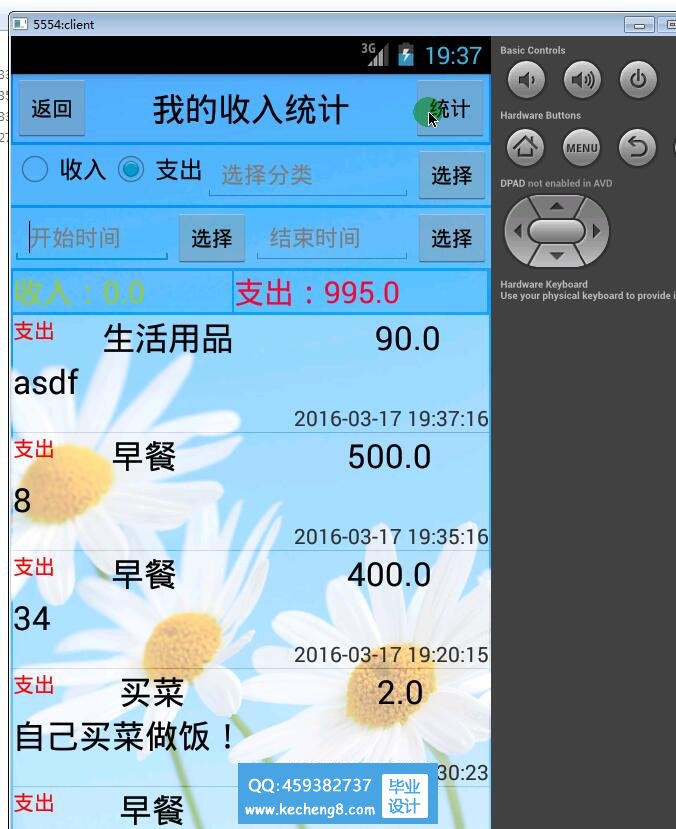Viewport: 676px width, 829px height.
Task: Focus the 结束时间 end time field
Action: point(331,238)
